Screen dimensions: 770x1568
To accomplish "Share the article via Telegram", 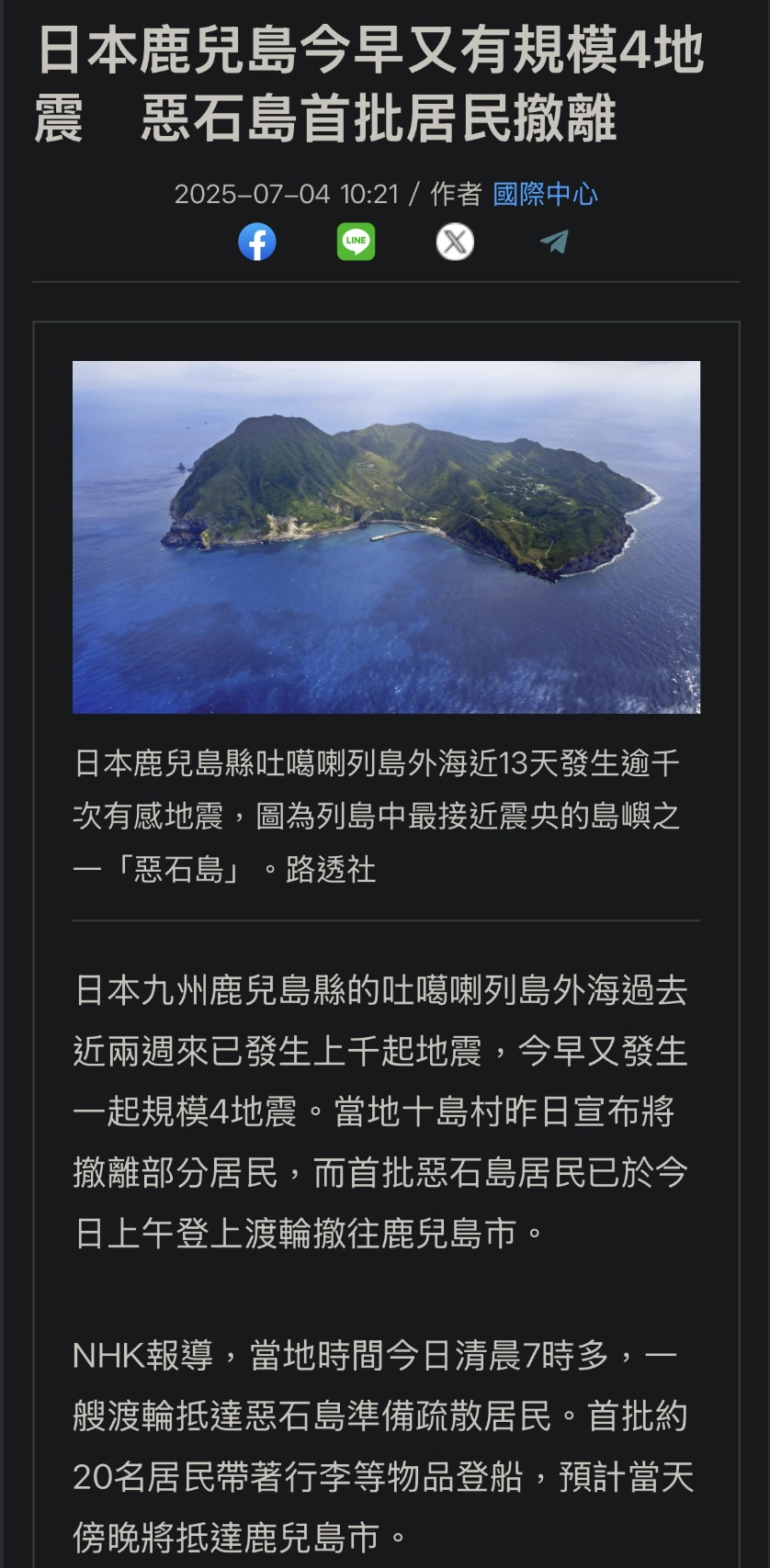I will coord(554,243).
